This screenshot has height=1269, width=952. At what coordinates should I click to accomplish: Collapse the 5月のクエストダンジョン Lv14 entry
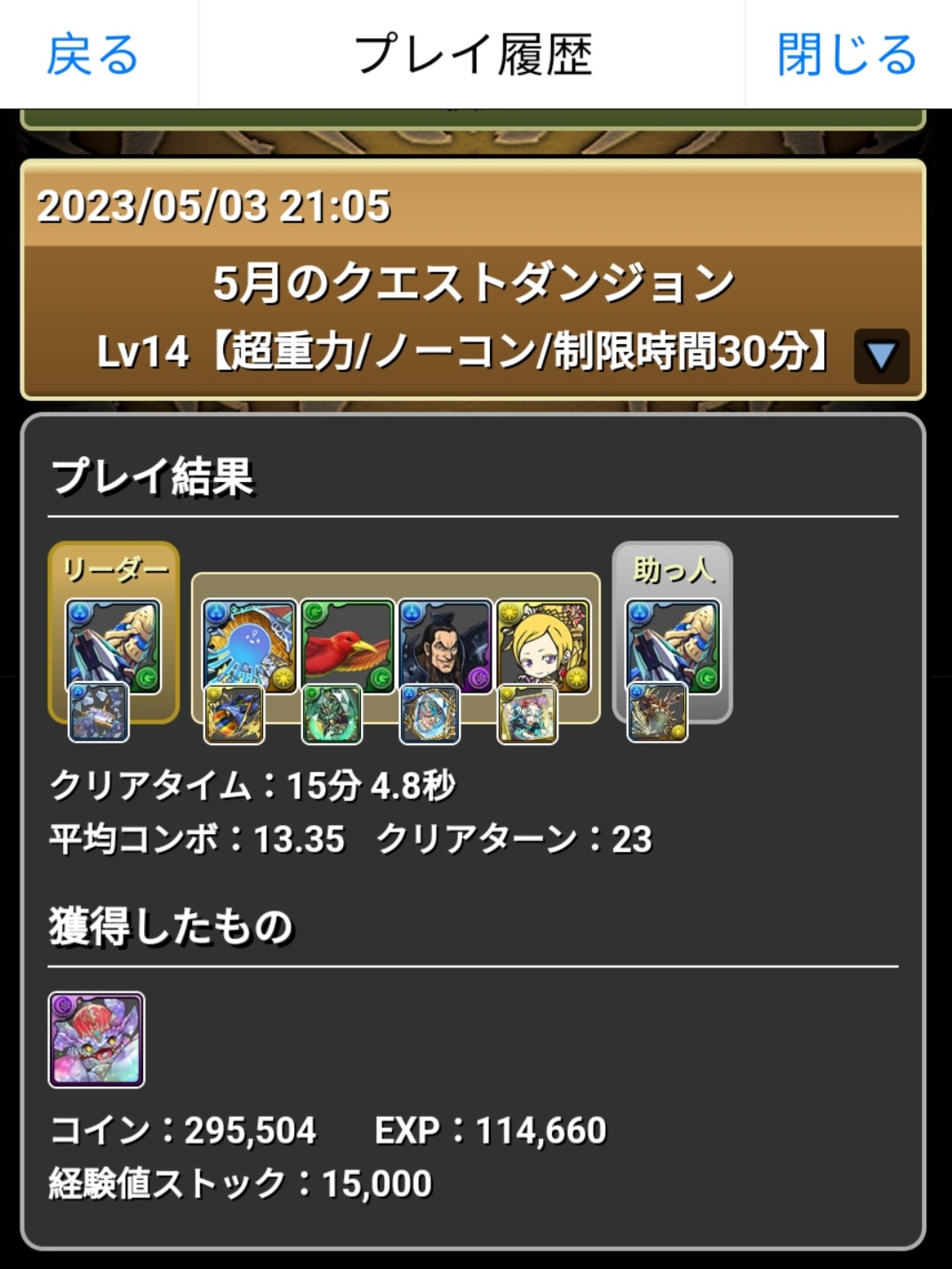[880, 356]
